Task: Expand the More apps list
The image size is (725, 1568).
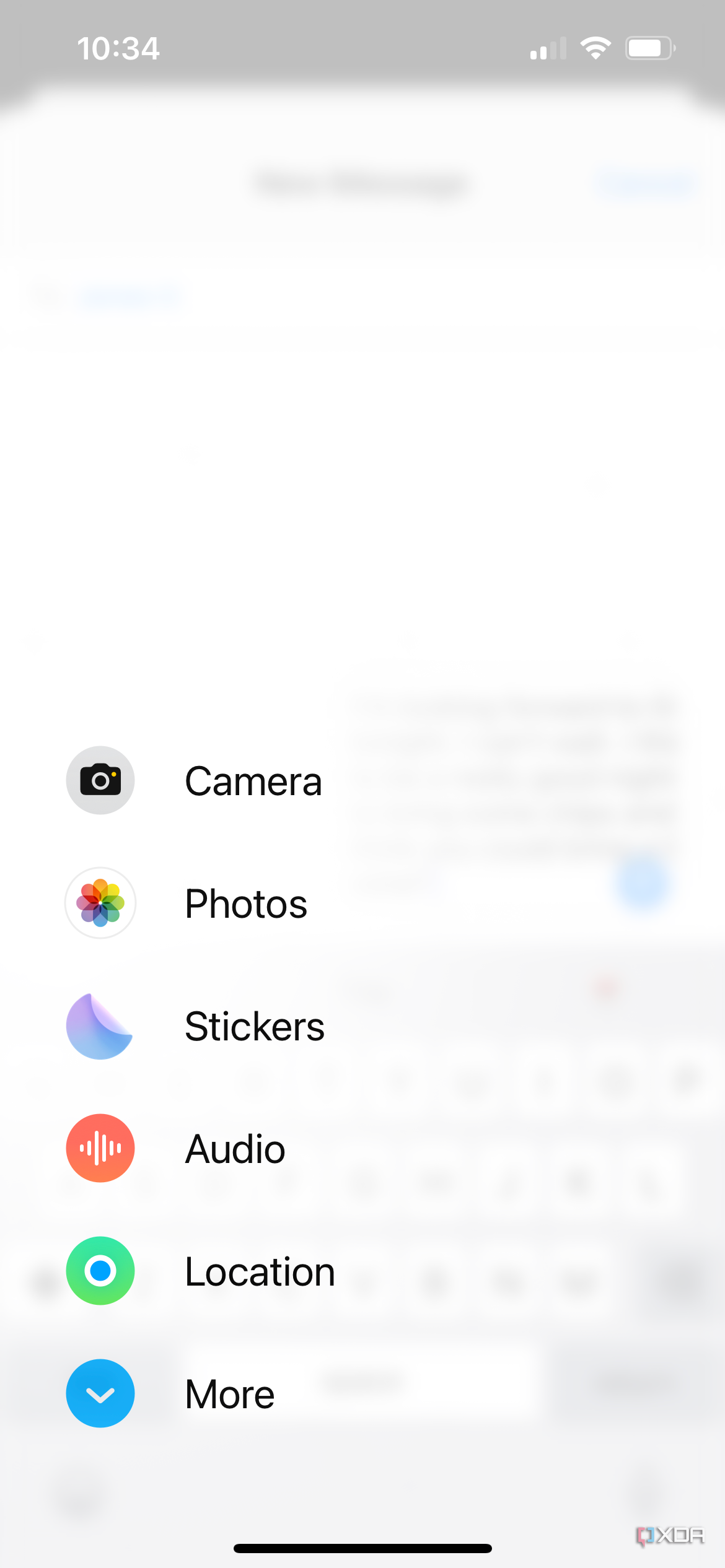Action: [x=100, y=1393]
